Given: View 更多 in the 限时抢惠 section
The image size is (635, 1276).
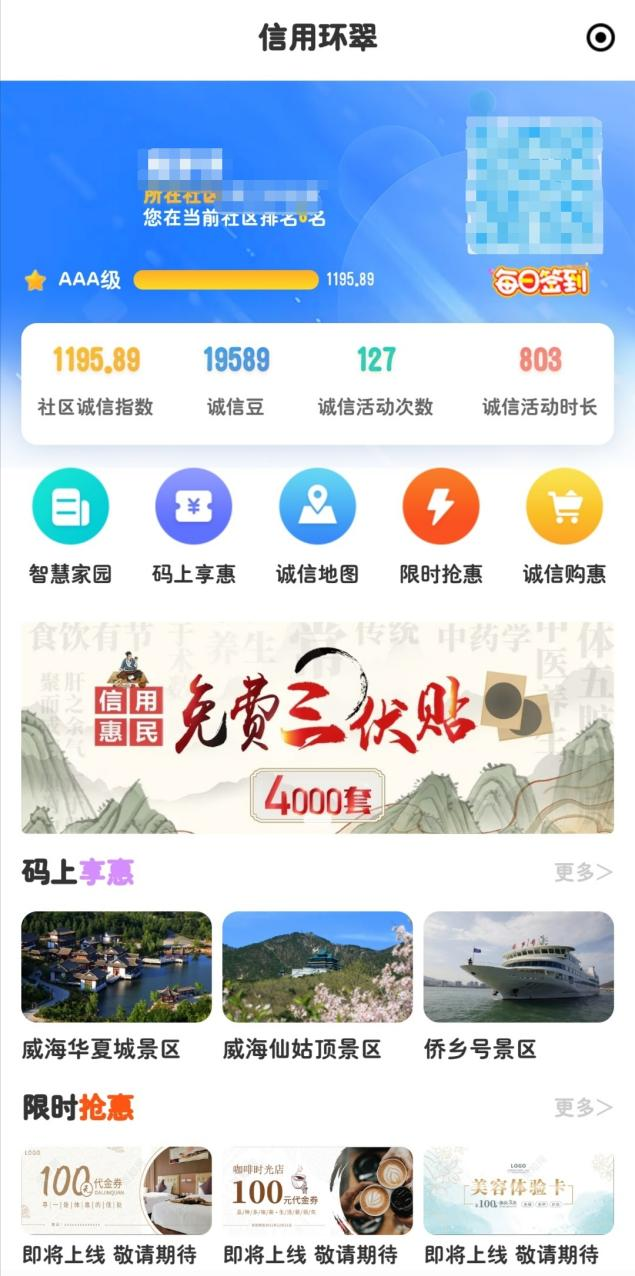Looking at the screenshot, I should 583,1107.
